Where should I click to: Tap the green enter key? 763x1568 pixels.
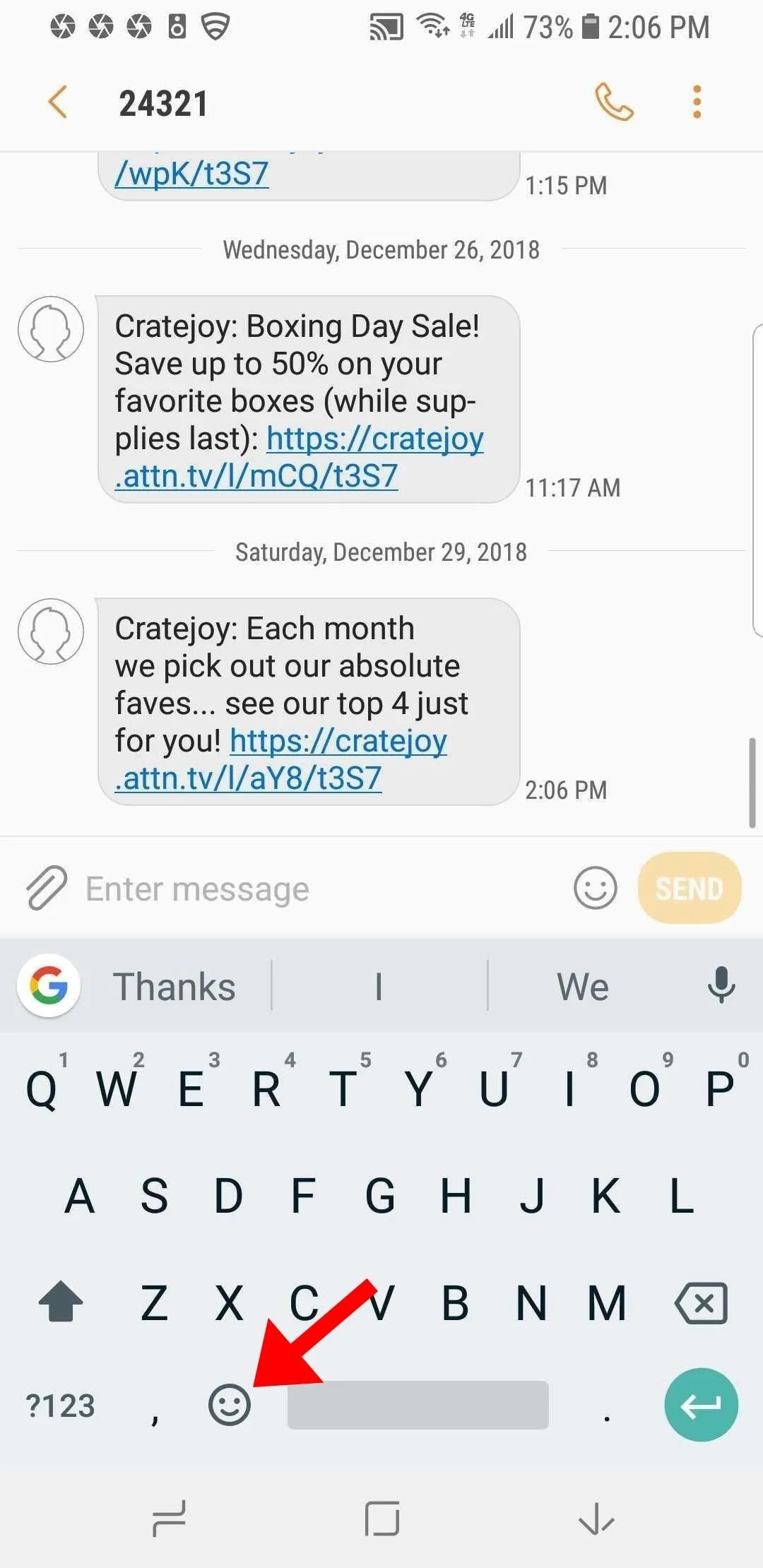[702, 1405]
